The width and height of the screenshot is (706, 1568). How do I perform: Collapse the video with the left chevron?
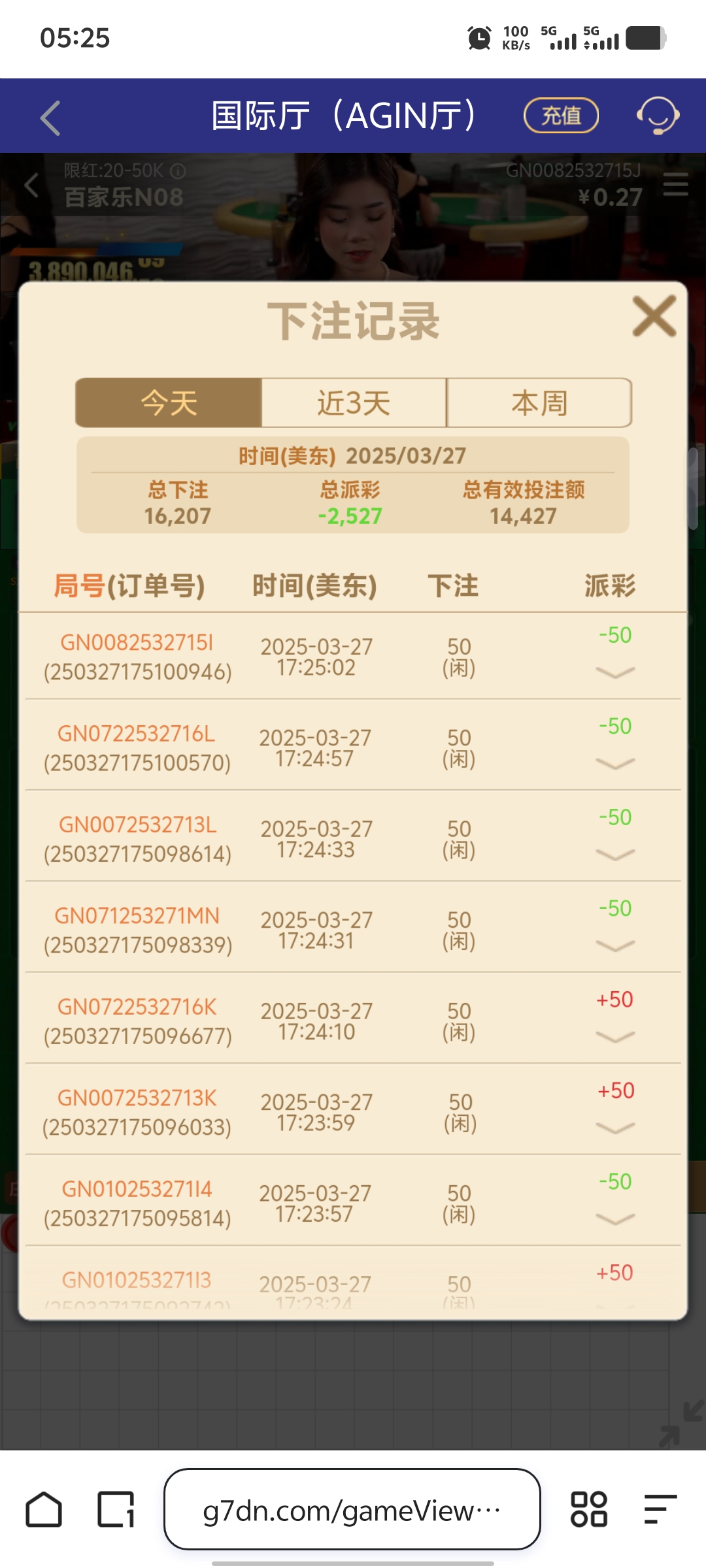(x=31, y=186)
